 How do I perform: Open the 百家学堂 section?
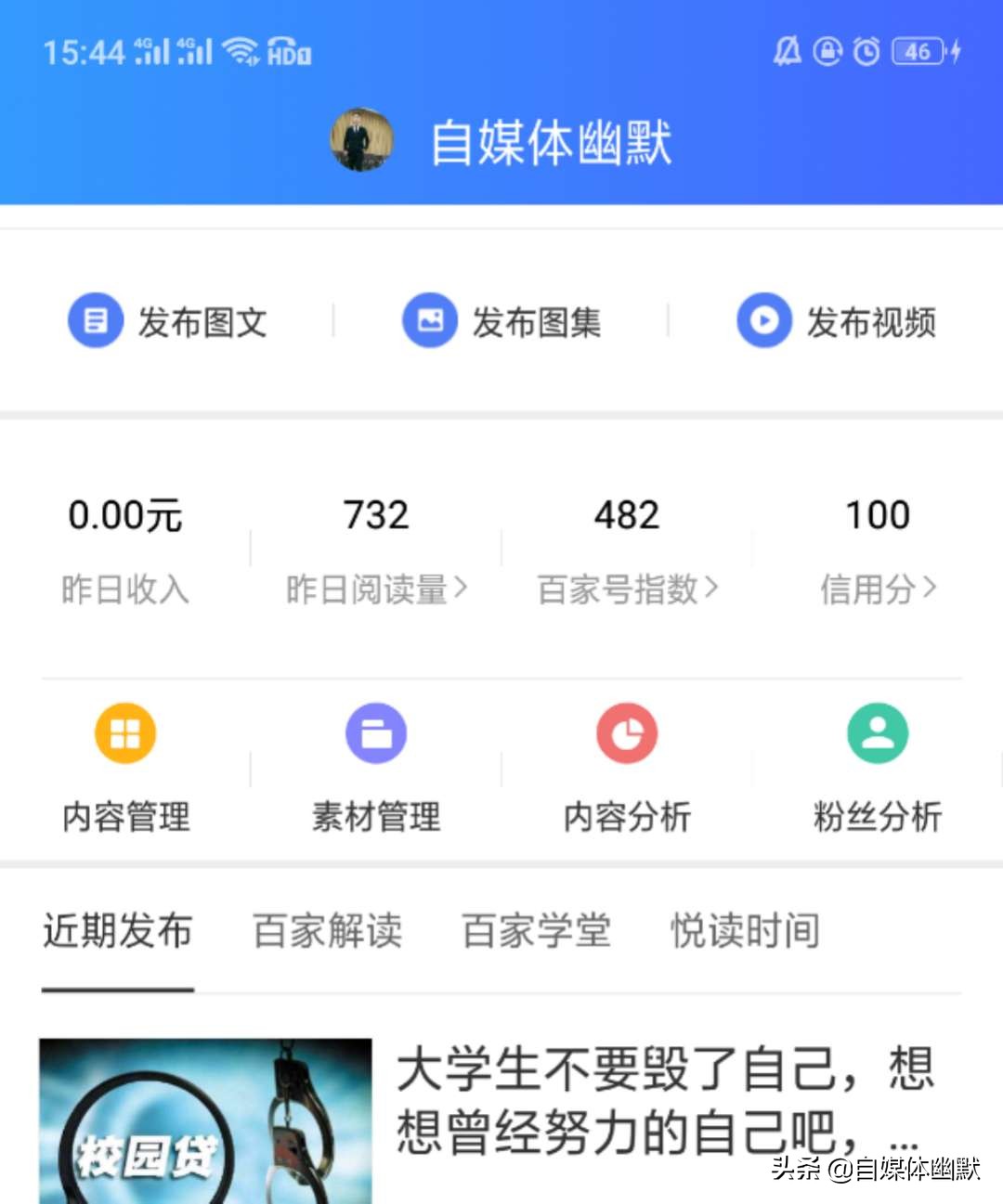536,931
